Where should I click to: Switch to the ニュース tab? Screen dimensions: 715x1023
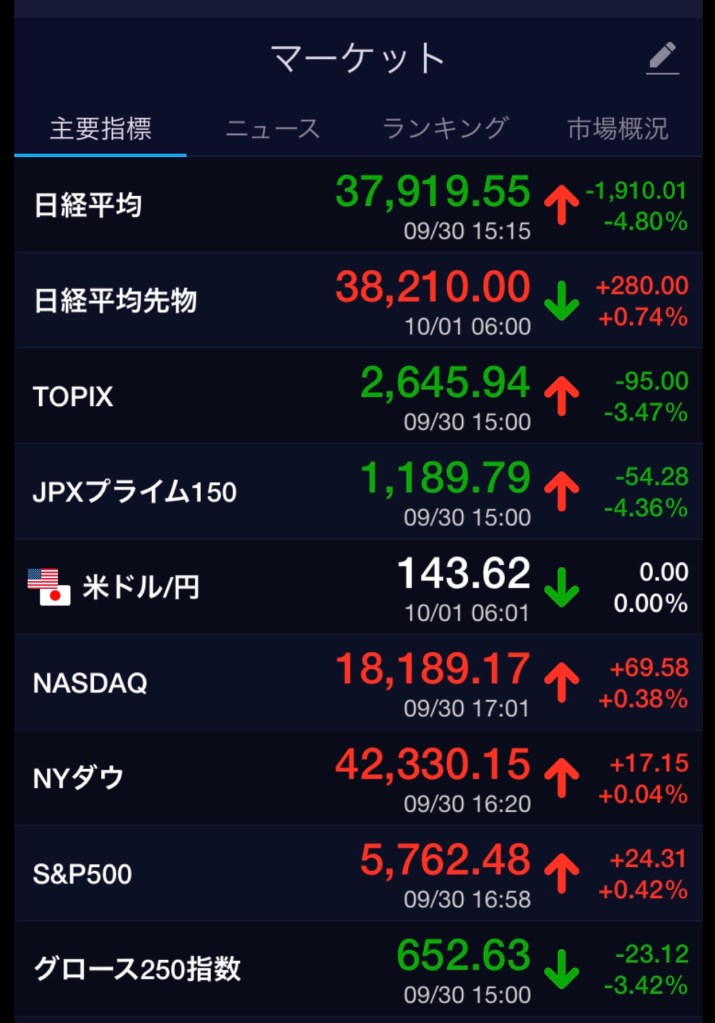tap(272, 129)
